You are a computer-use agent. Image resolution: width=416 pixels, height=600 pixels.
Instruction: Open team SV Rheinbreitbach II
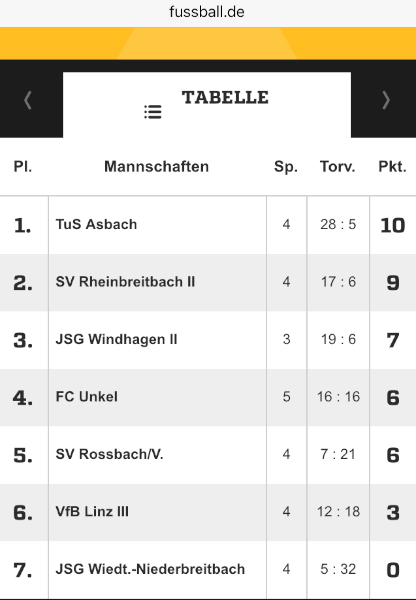pyautogui.click(x=125, y=282)
